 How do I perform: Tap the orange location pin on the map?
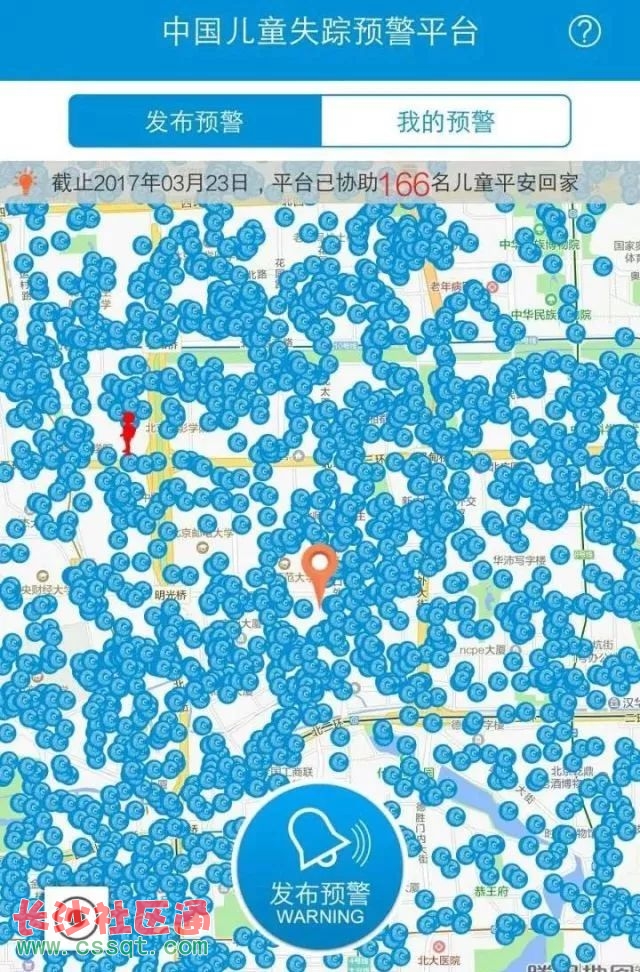(320, 572)
